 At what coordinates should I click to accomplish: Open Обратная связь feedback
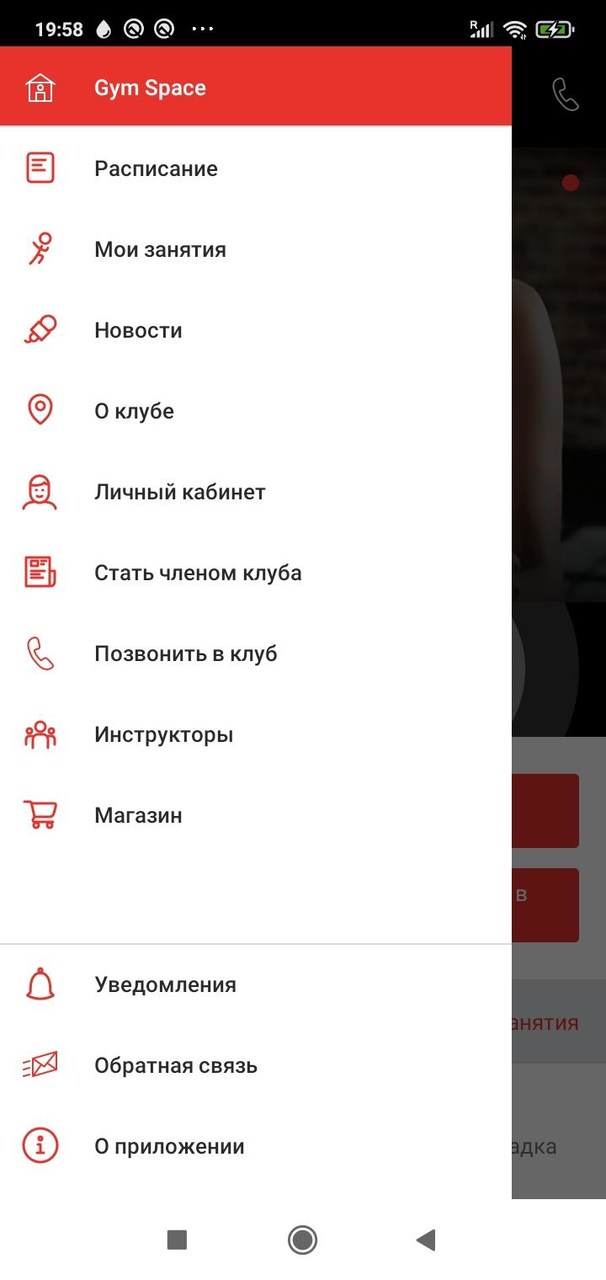coord(176,1066)
